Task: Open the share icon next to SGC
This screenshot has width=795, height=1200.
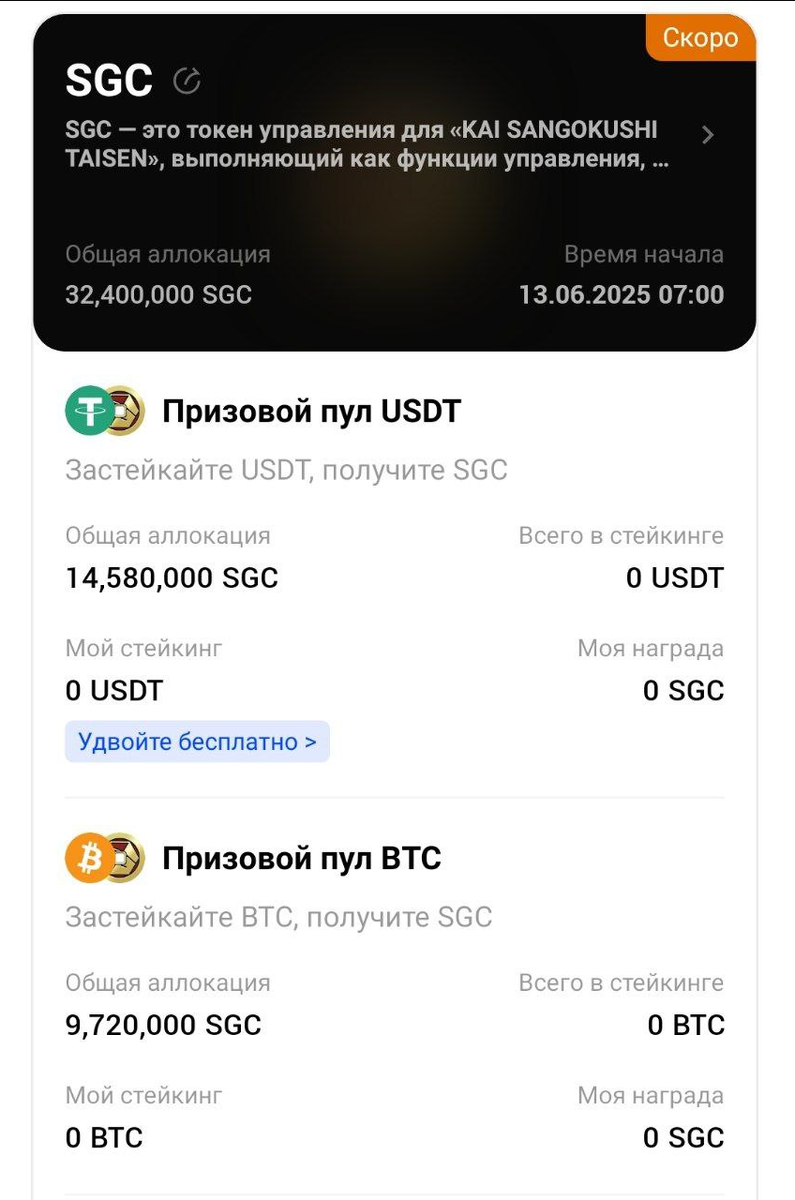Action: coord(187,81)
